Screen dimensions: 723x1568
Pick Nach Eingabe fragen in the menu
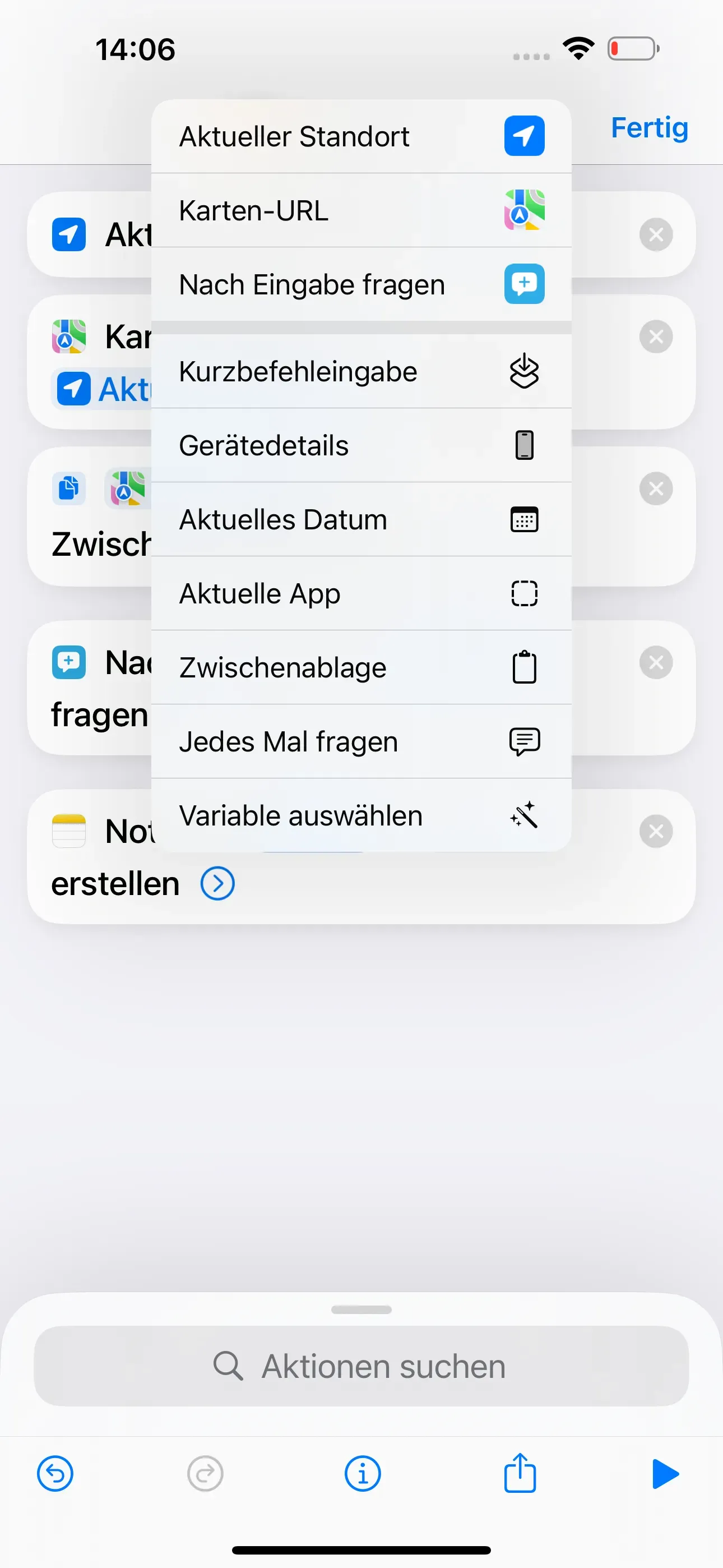[x=360, y=284]
